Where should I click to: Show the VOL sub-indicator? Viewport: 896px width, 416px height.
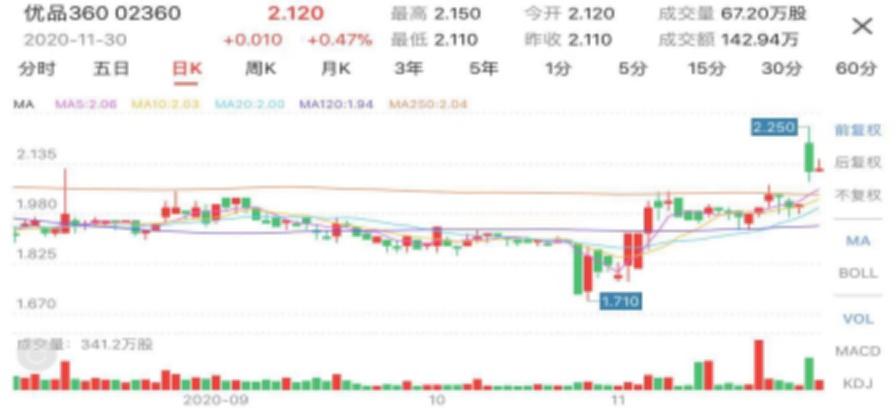point(857,321)
